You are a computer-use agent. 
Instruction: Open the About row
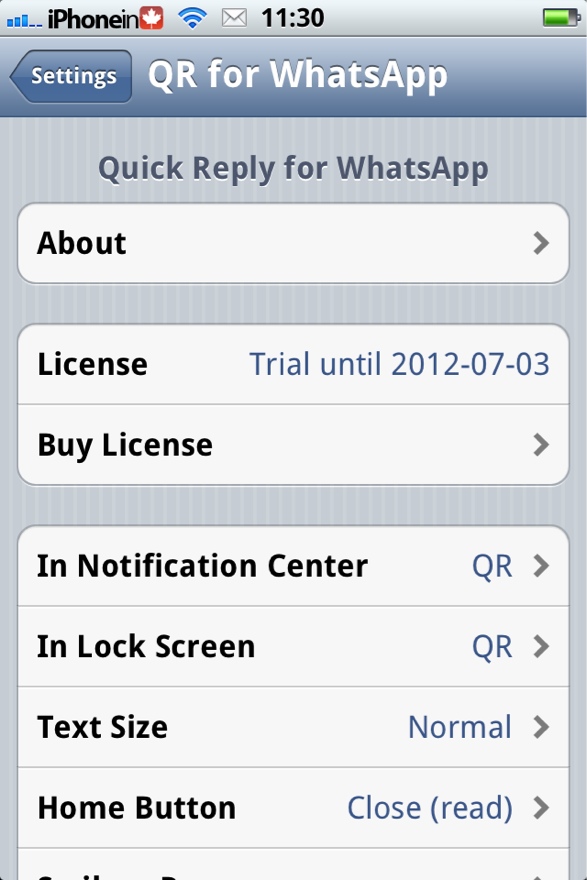point(293,243)
